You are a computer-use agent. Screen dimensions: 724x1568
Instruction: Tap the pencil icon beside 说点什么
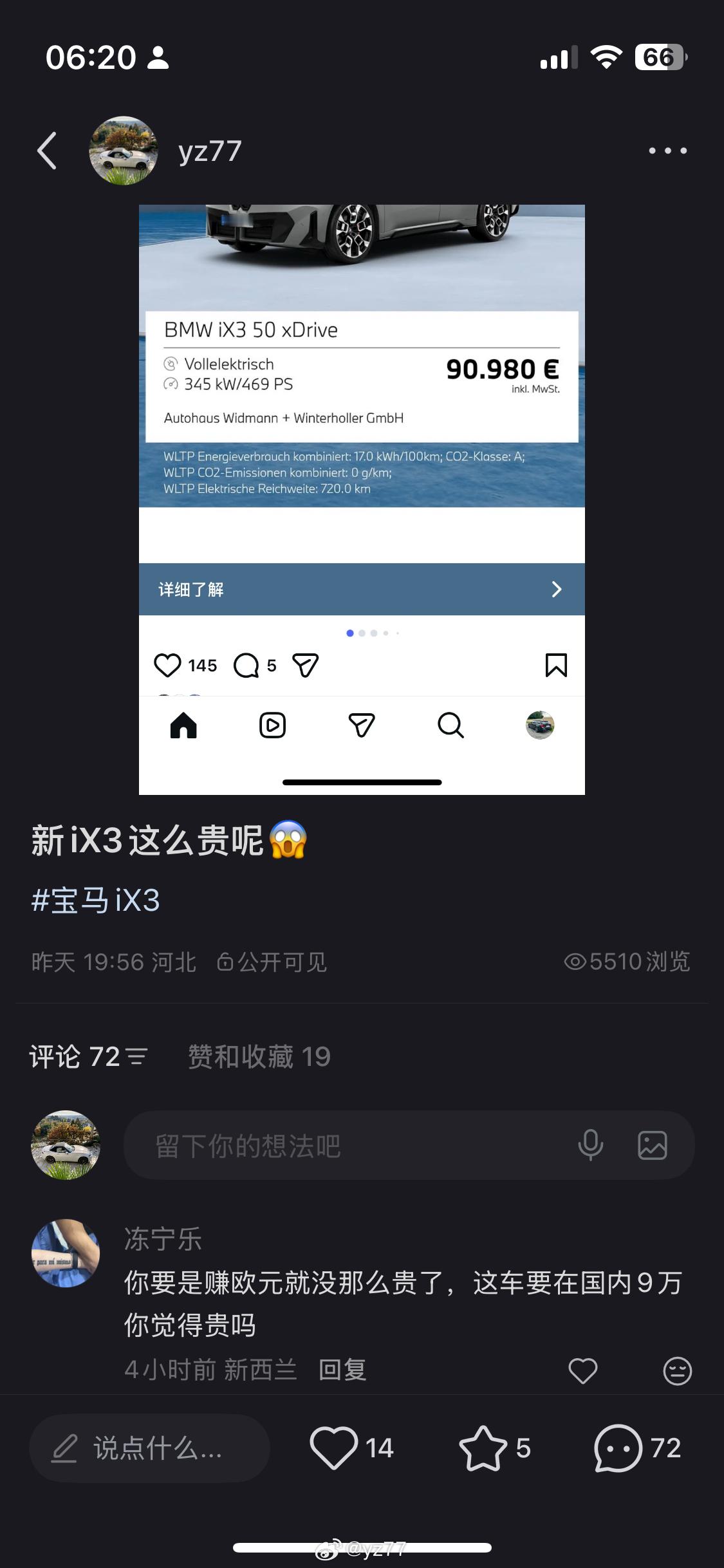tap(64, 1448)
